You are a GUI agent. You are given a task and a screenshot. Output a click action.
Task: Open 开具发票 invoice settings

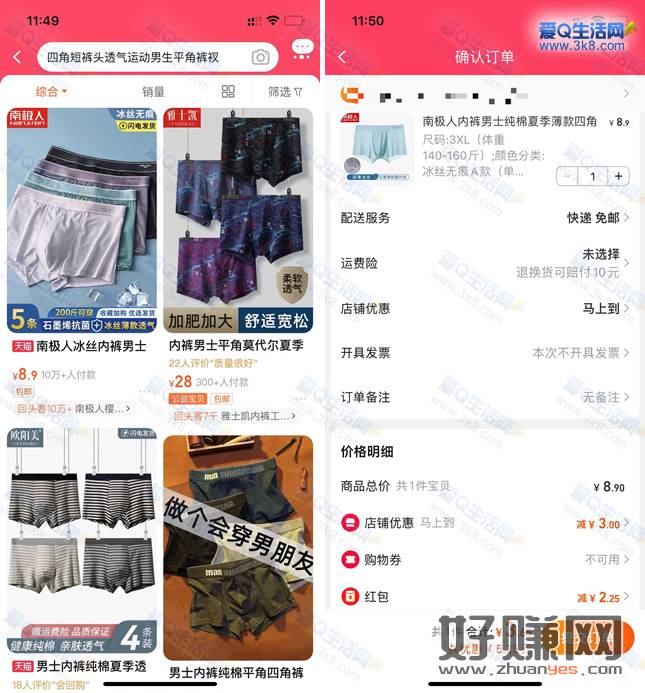[485, 352]
